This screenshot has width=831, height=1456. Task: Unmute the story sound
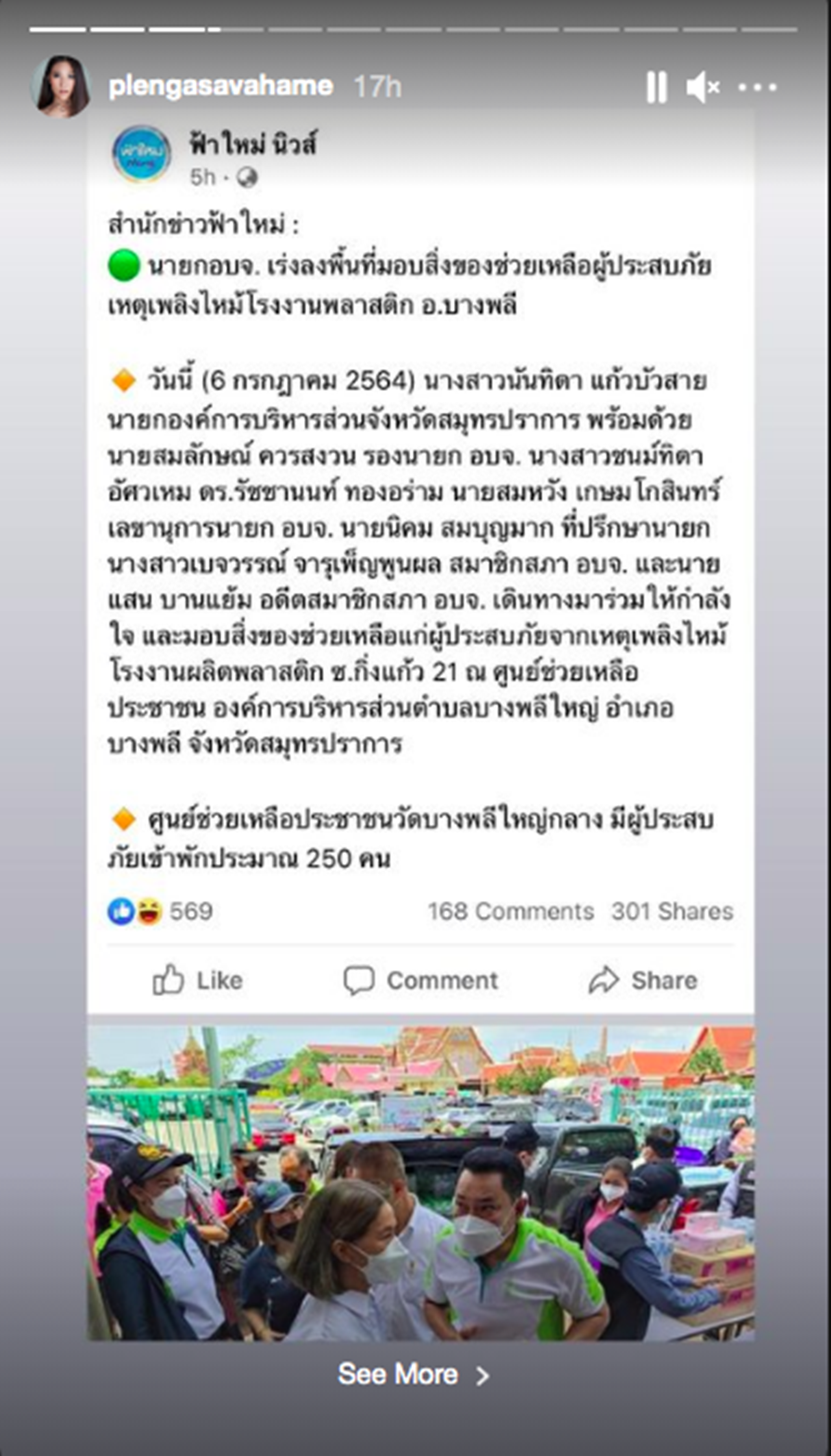click(702, 87)
